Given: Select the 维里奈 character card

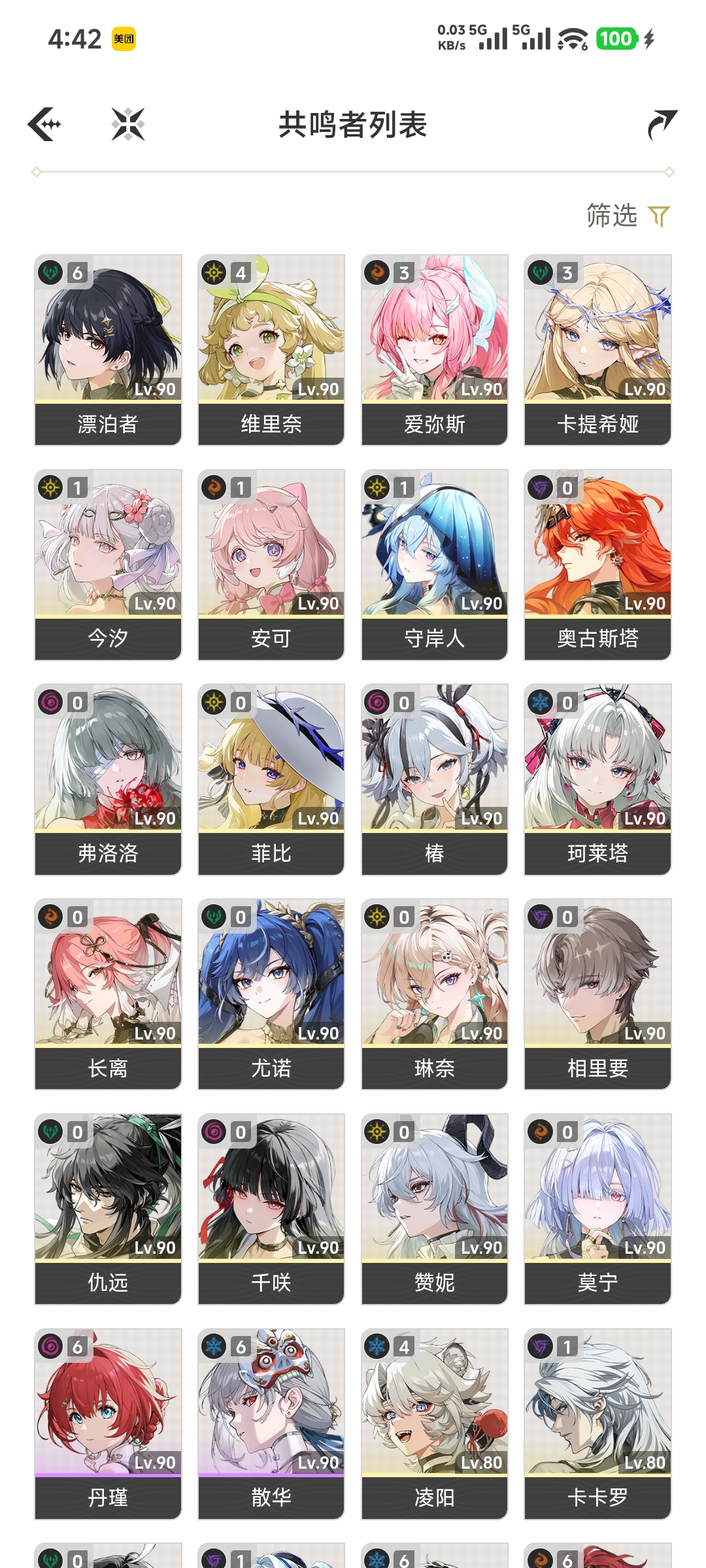Looking at the screenshot, I should coord(271,350).
